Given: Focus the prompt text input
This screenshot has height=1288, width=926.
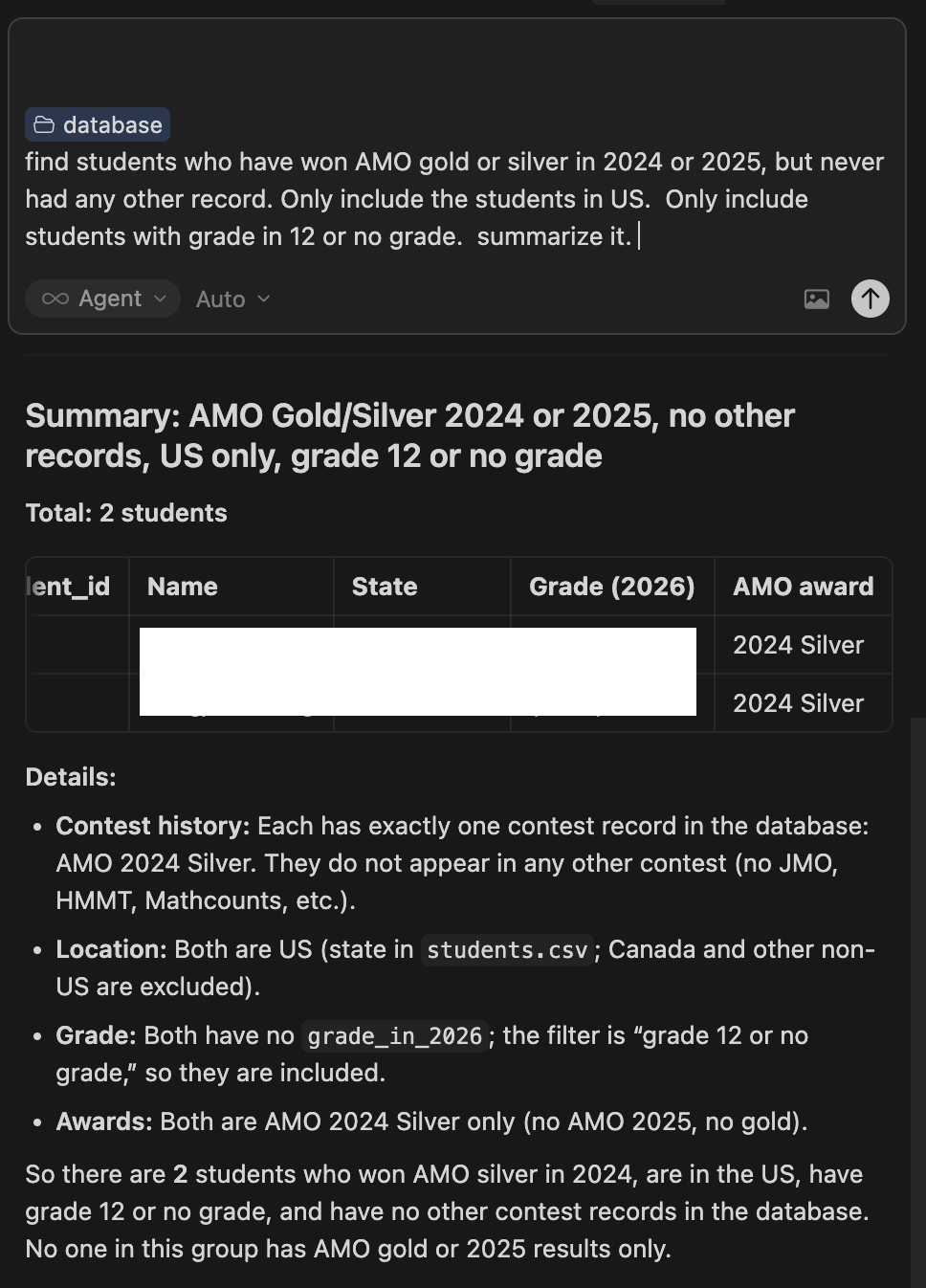Looking at the screenshot, I should 454,199.
